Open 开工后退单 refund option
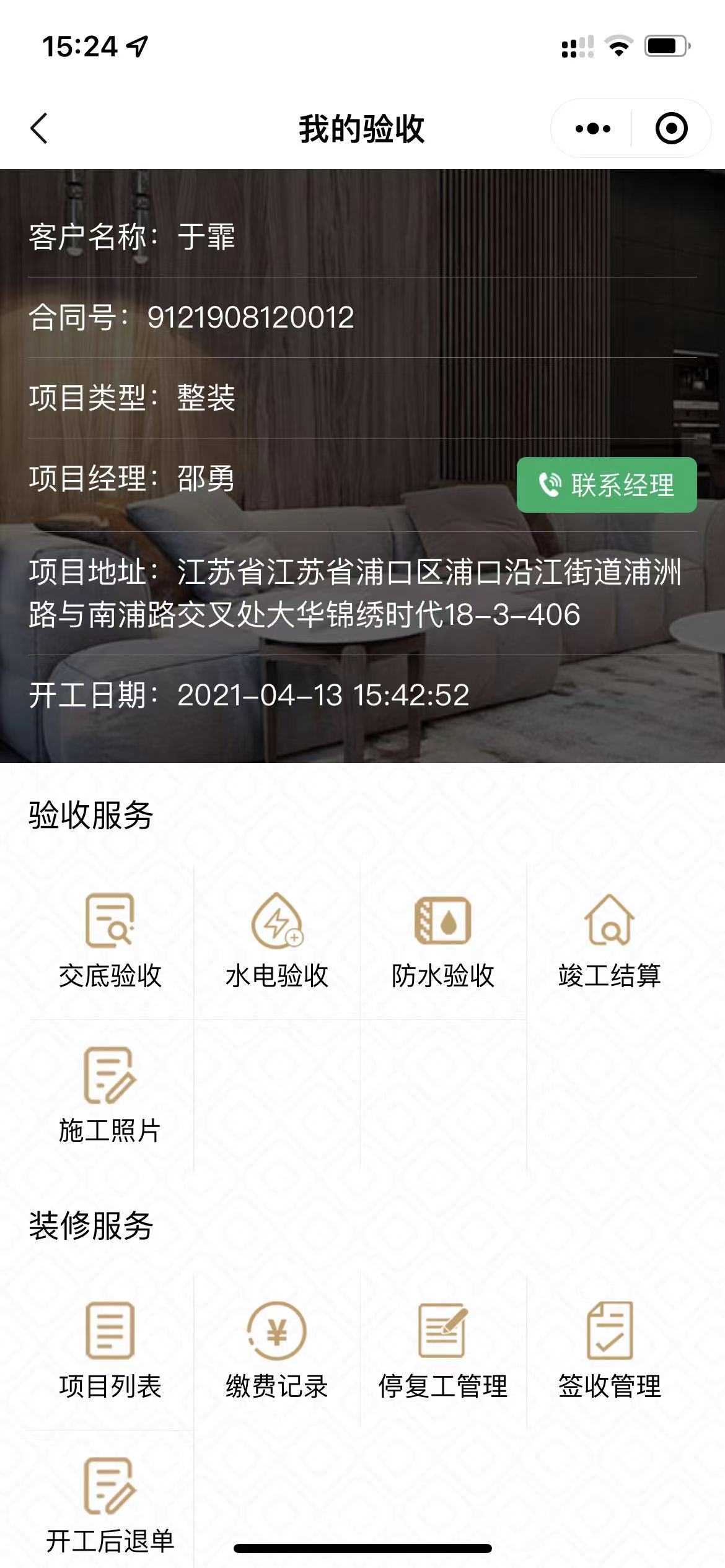Viewport: 725px width, 1568px height. tap(110, 1505)
